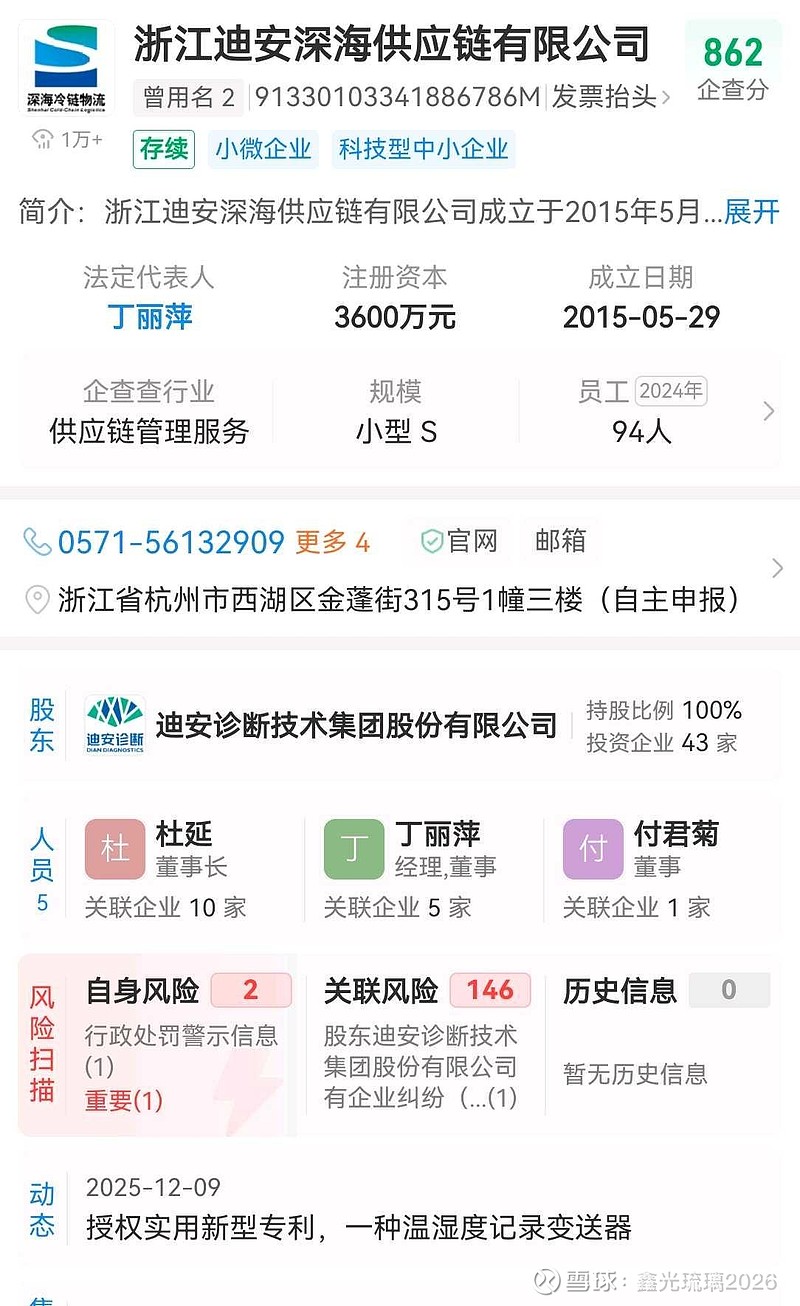Click 付君菊's purple avatar icon

pos(592,849)
